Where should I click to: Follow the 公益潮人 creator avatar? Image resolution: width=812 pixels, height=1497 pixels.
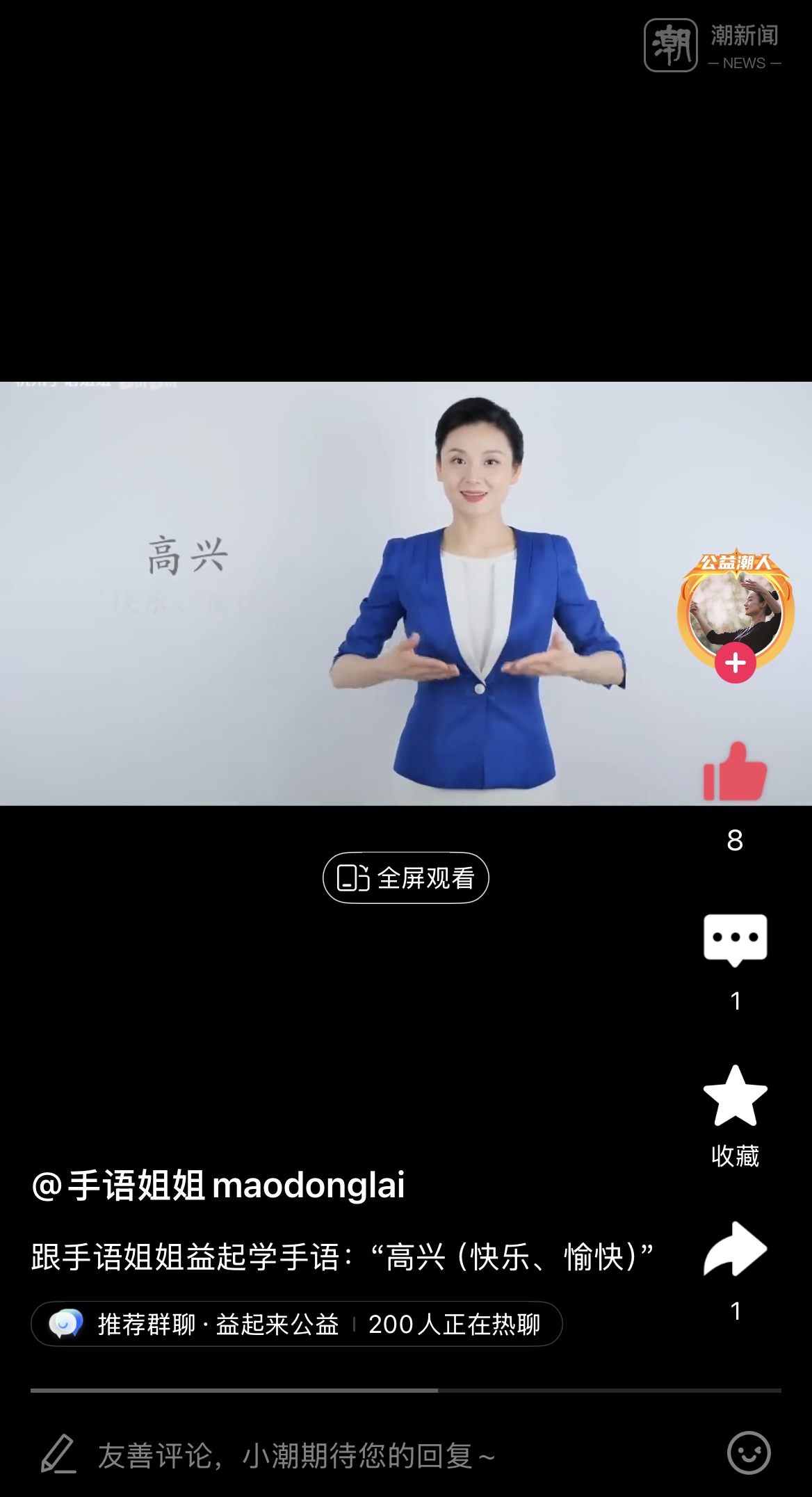pyautogui.click(x=735, y=663)
